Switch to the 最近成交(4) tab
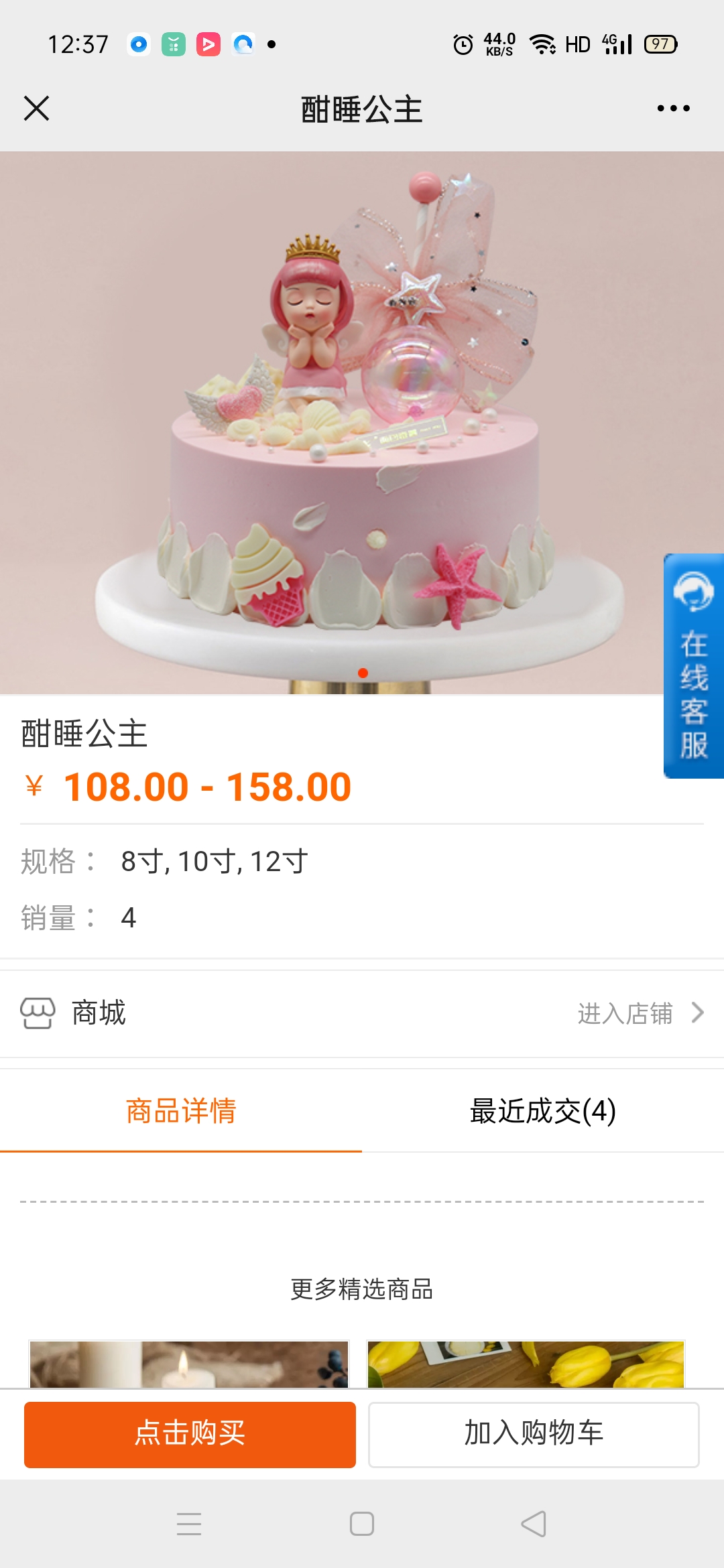 point(542,1111)
